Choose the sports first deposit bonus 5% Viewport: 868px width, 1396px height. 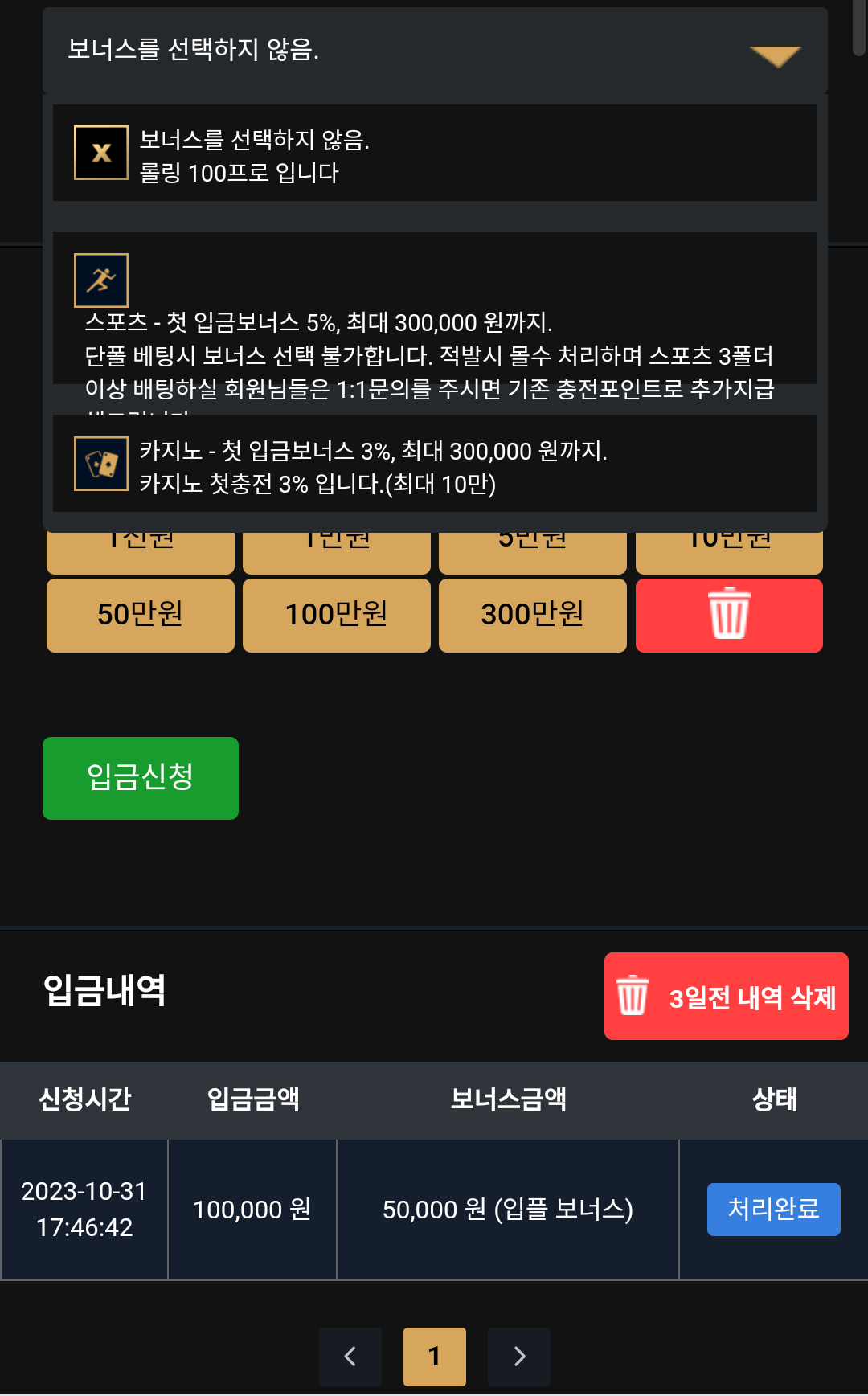pos(435,321)
